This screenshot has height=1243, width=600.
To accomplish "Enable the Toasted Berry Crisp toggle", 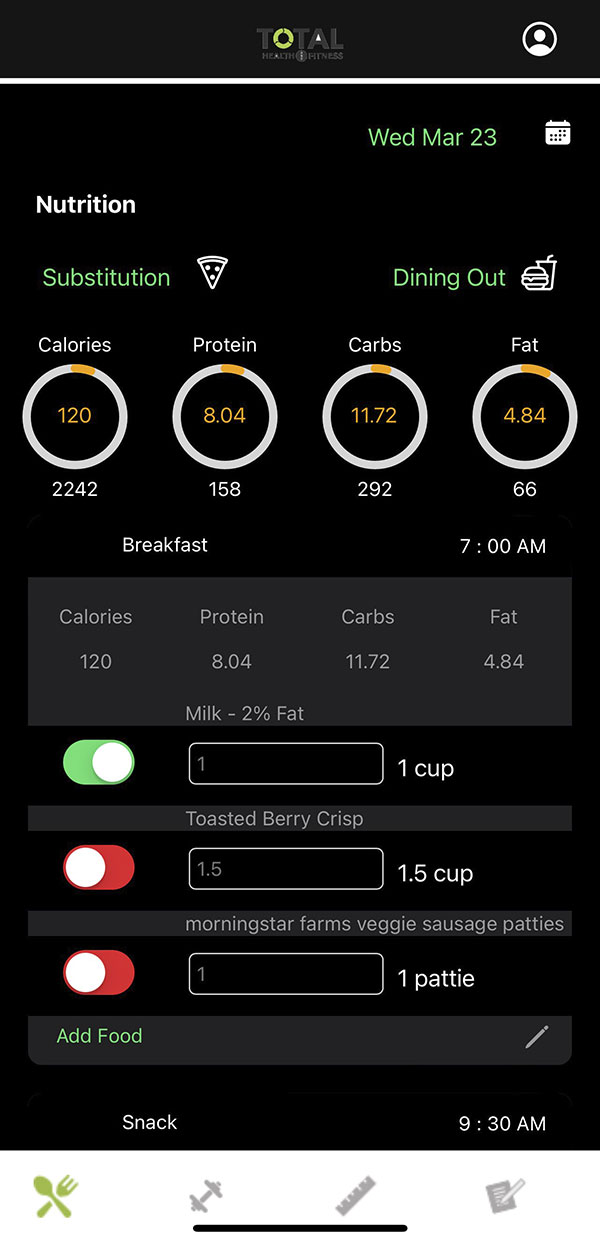I will pos(99,867).
